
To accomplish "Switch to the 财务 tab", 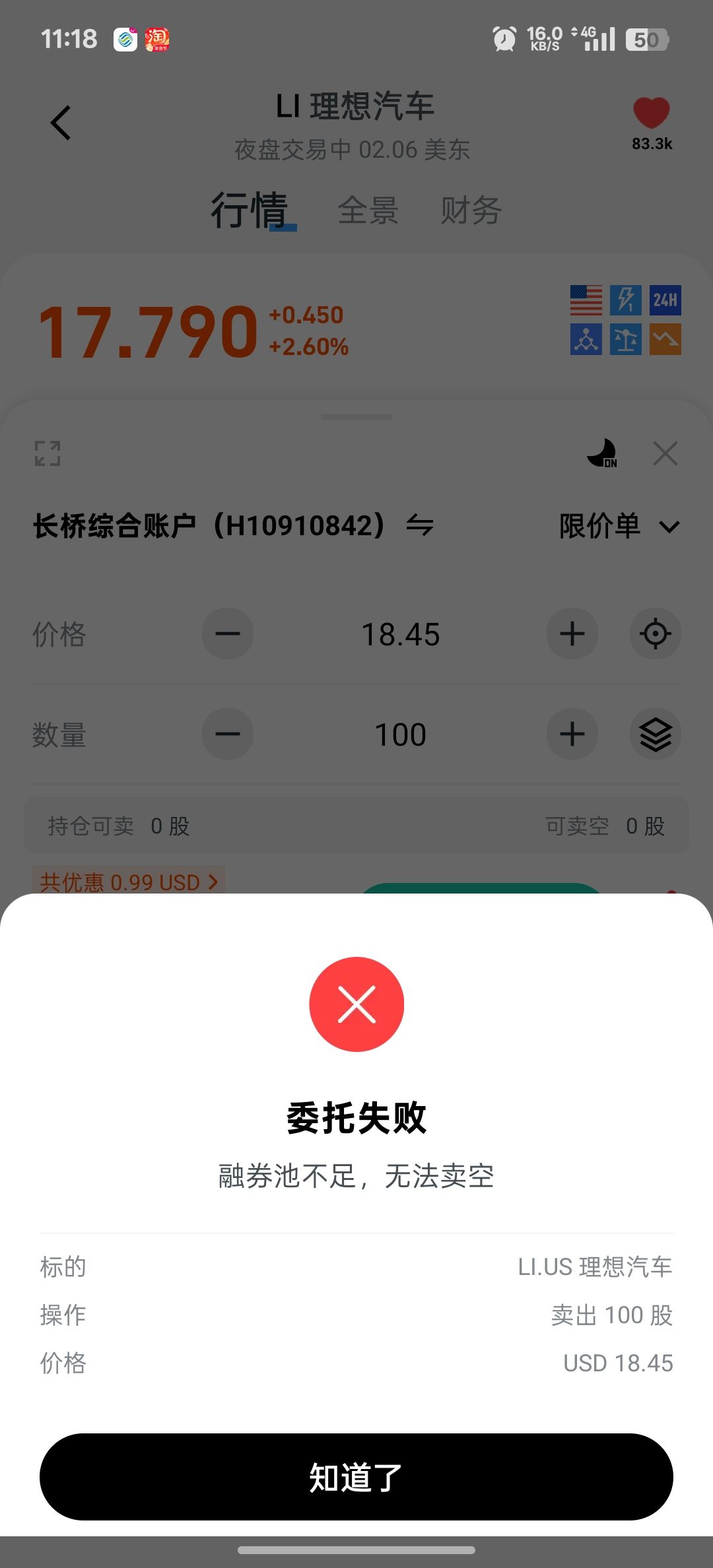I will click(x=471, y=211).
